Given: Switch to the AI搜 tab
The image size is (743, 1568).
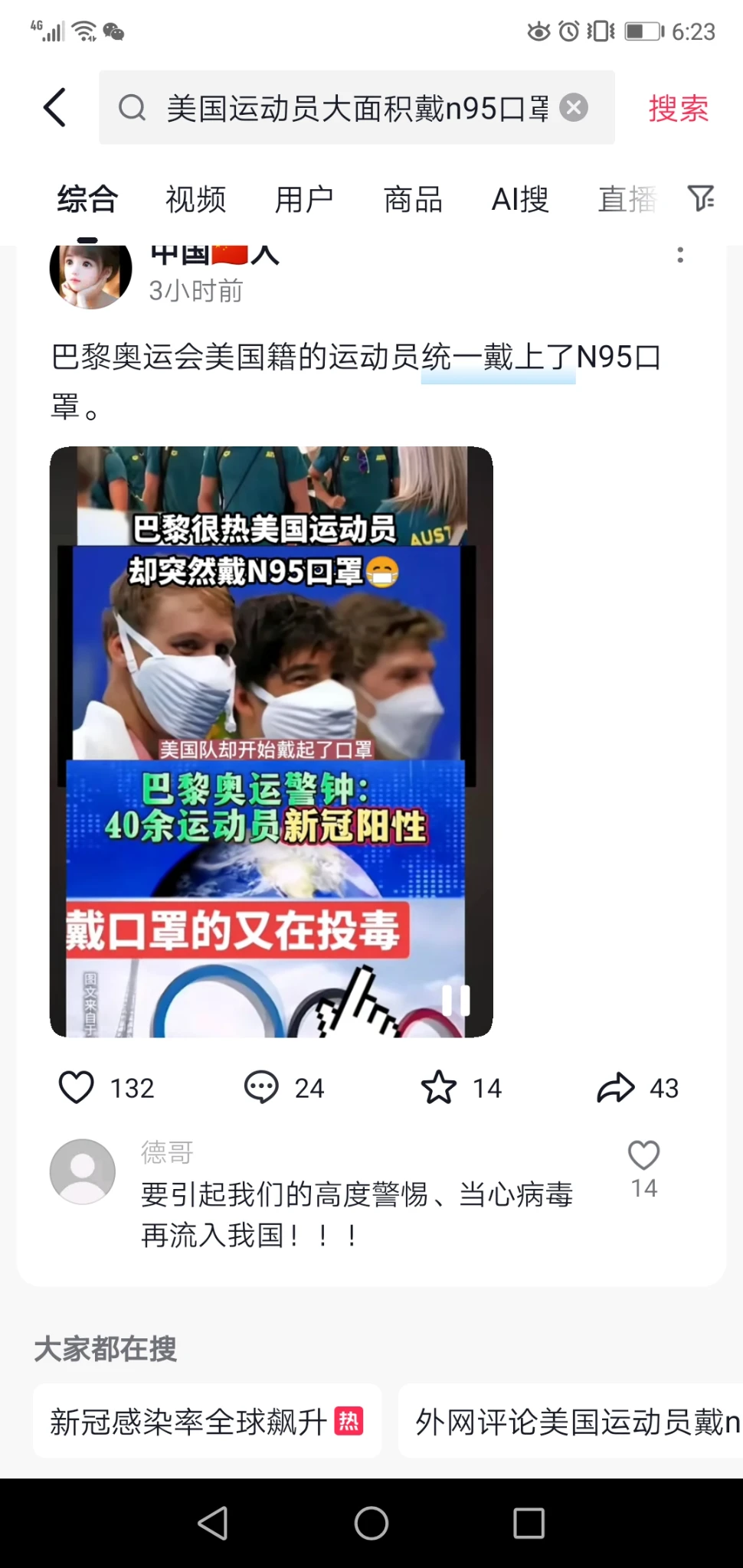Looking at the screenshot, I should 520,200.
